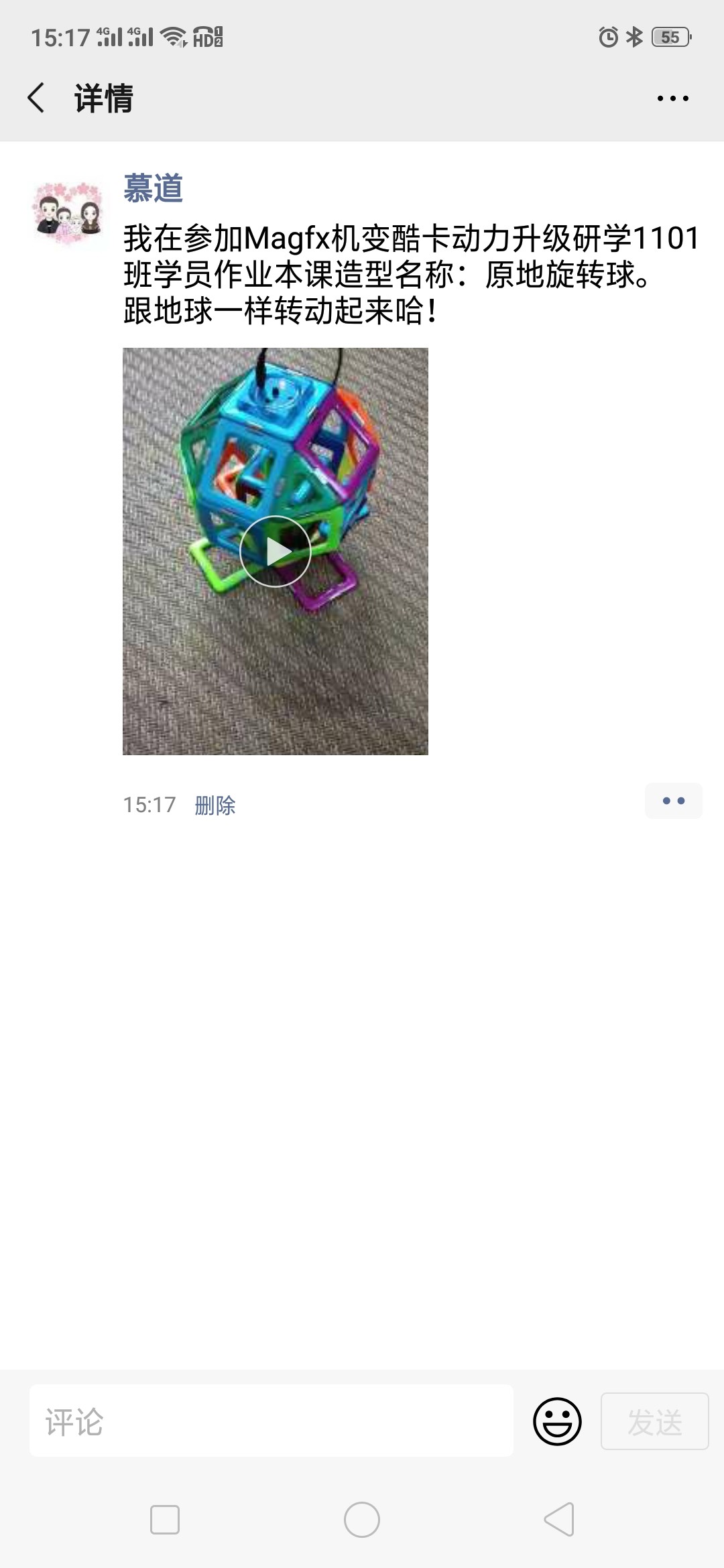
Task: Open recent apps from navigation bar
Action: pos(165,1519)
